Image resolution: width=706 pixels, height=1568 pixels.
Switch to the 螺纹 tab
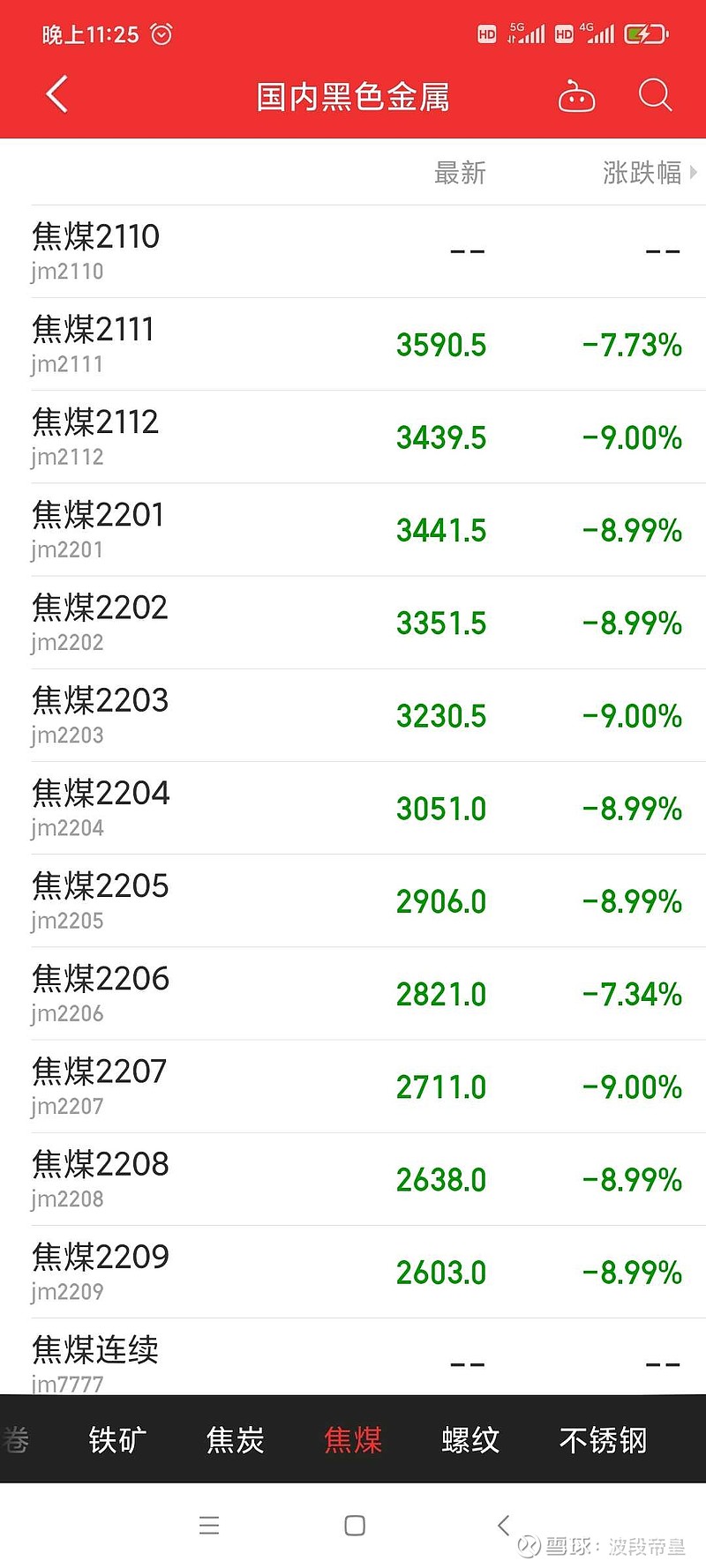click(x=470, y=1440)
